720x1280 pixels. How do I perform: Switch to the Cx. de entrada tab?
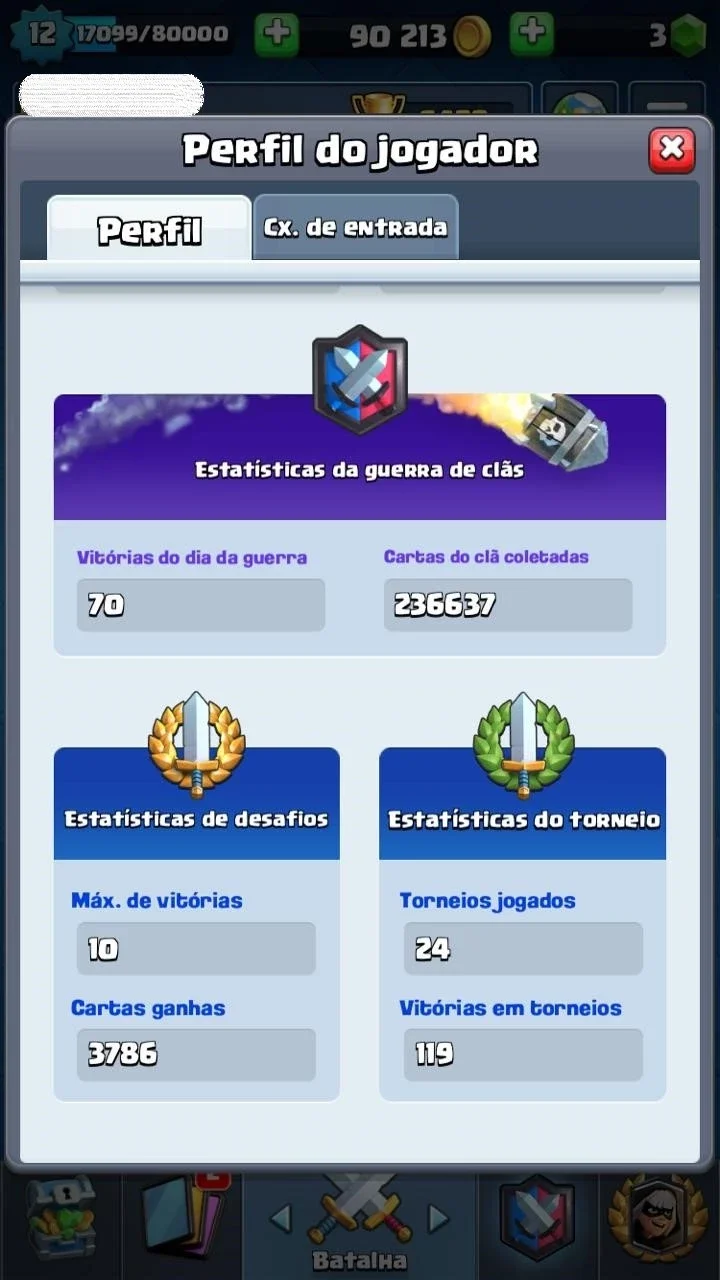355,227
